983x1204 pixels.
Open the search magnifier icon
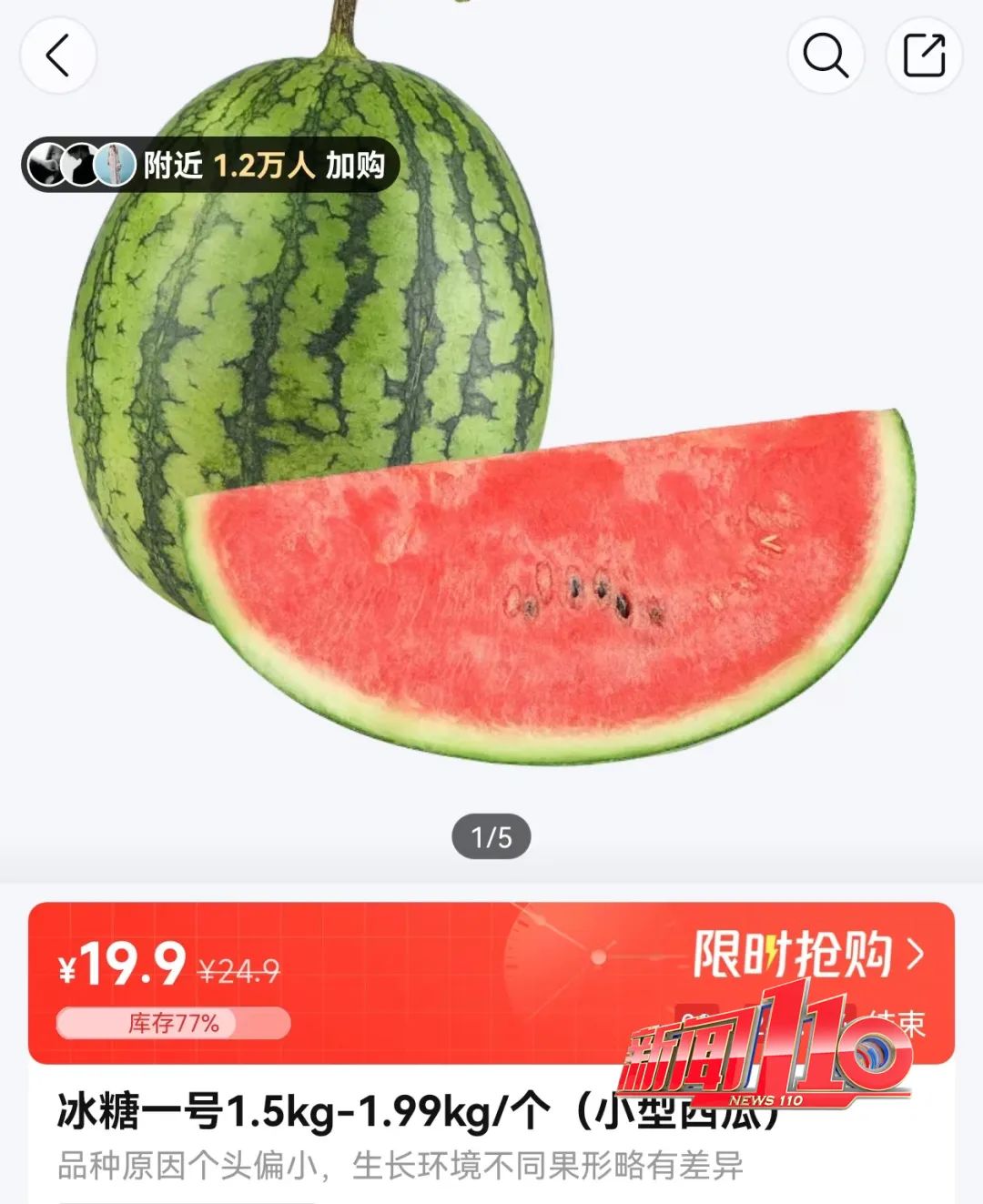[825, 56]
